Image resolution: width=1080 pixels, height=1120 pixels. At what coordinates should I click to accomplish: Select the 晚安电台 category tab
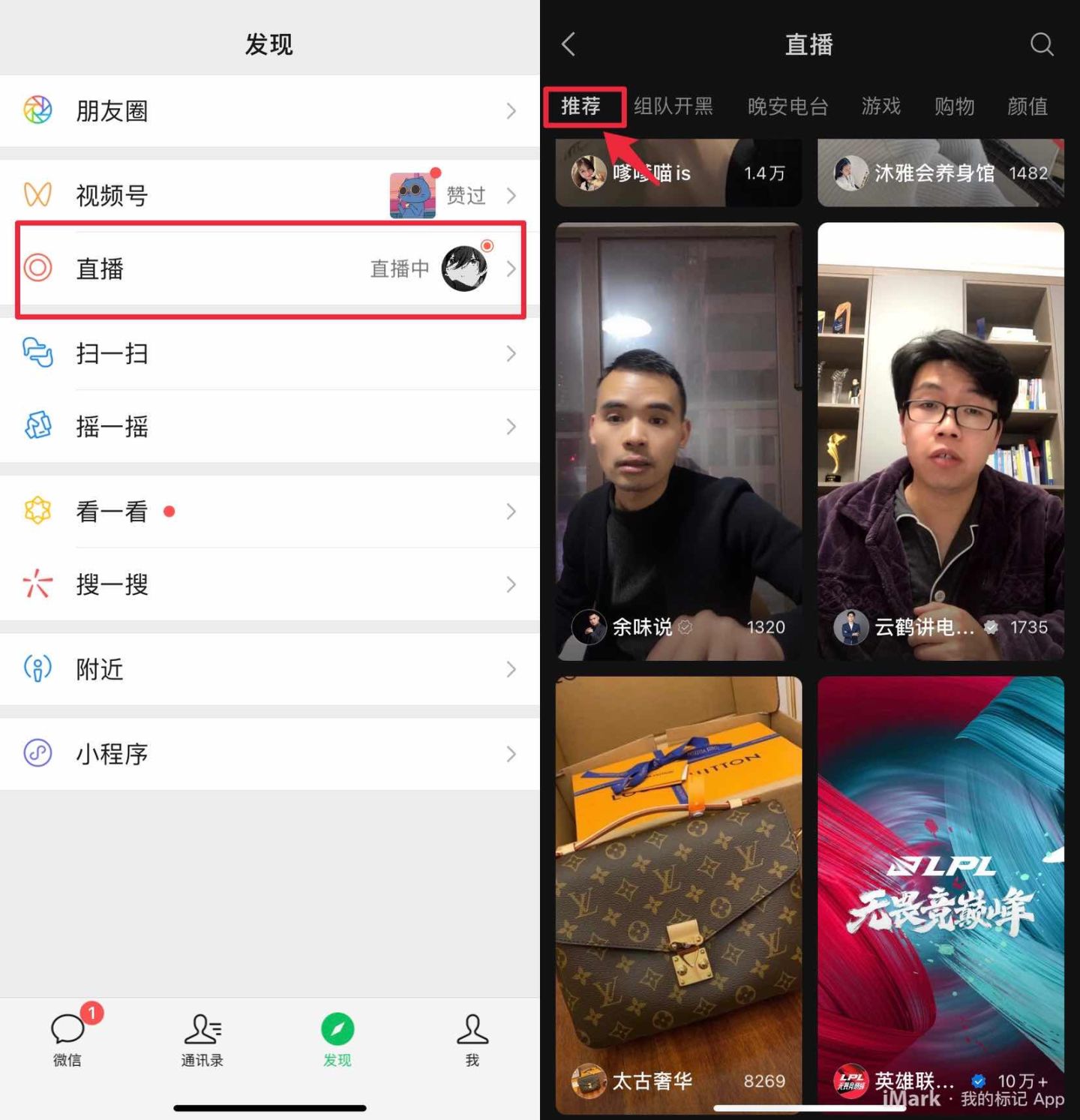787,107
